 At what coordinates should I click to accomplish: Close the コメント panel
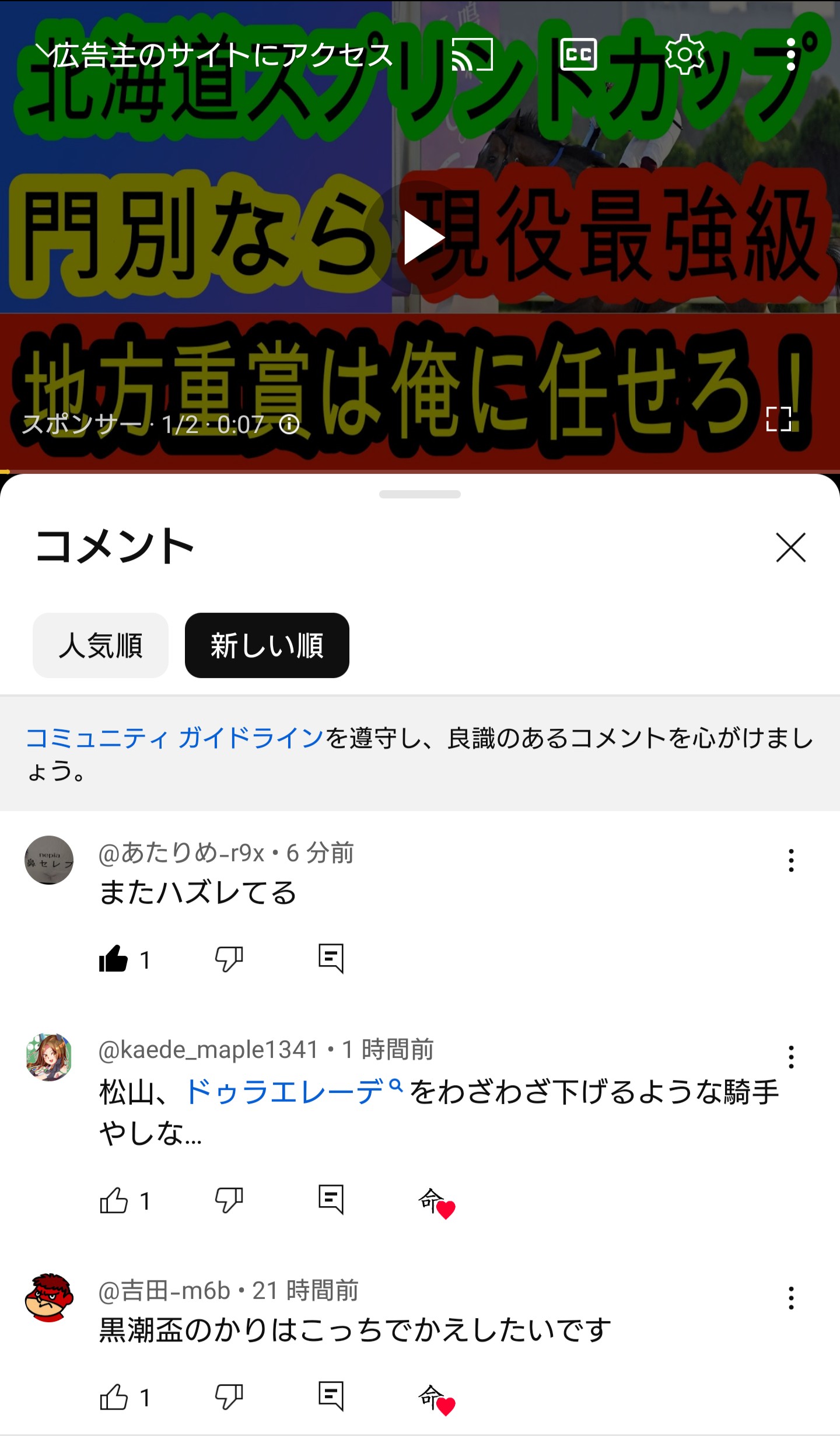click(791, 547)
